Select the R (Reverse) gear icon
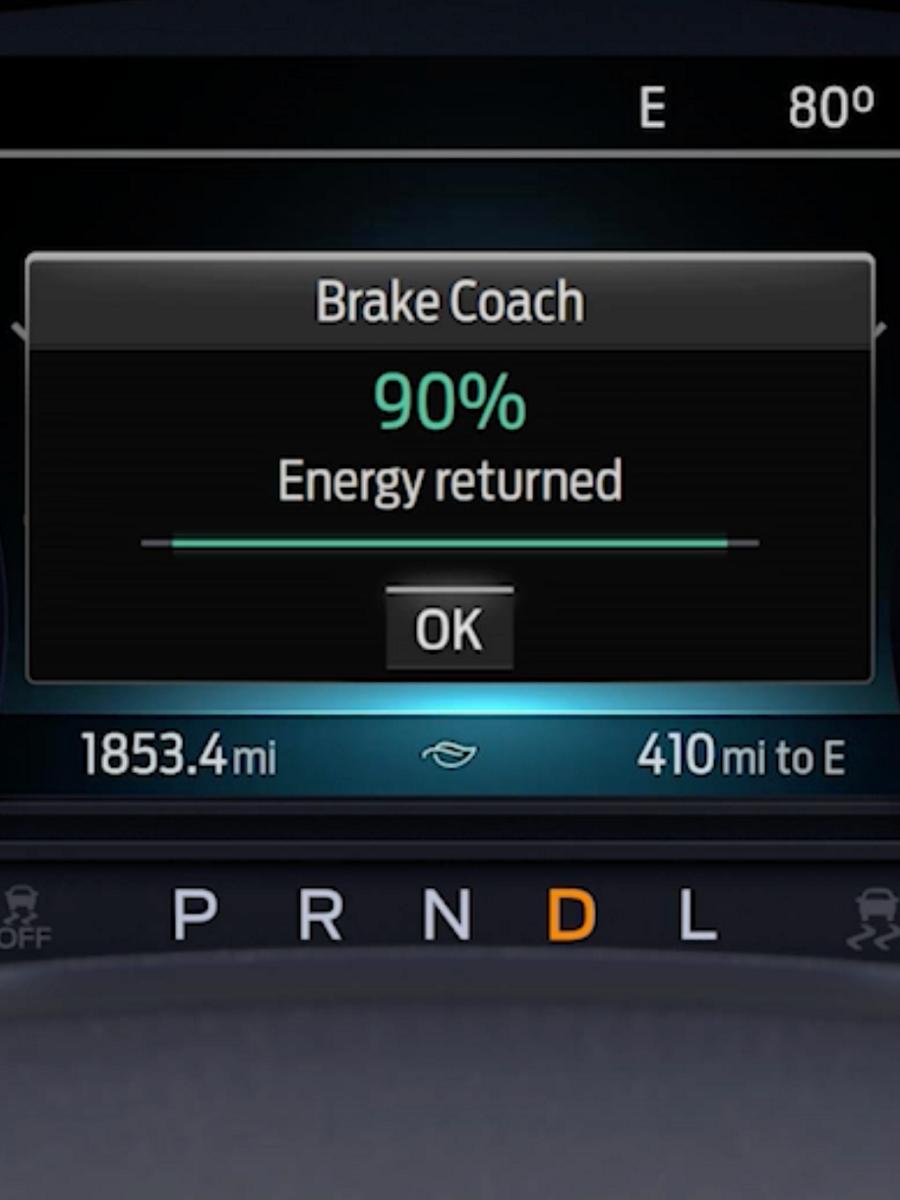Screen dimensions: 900x1200 [320, 915]
